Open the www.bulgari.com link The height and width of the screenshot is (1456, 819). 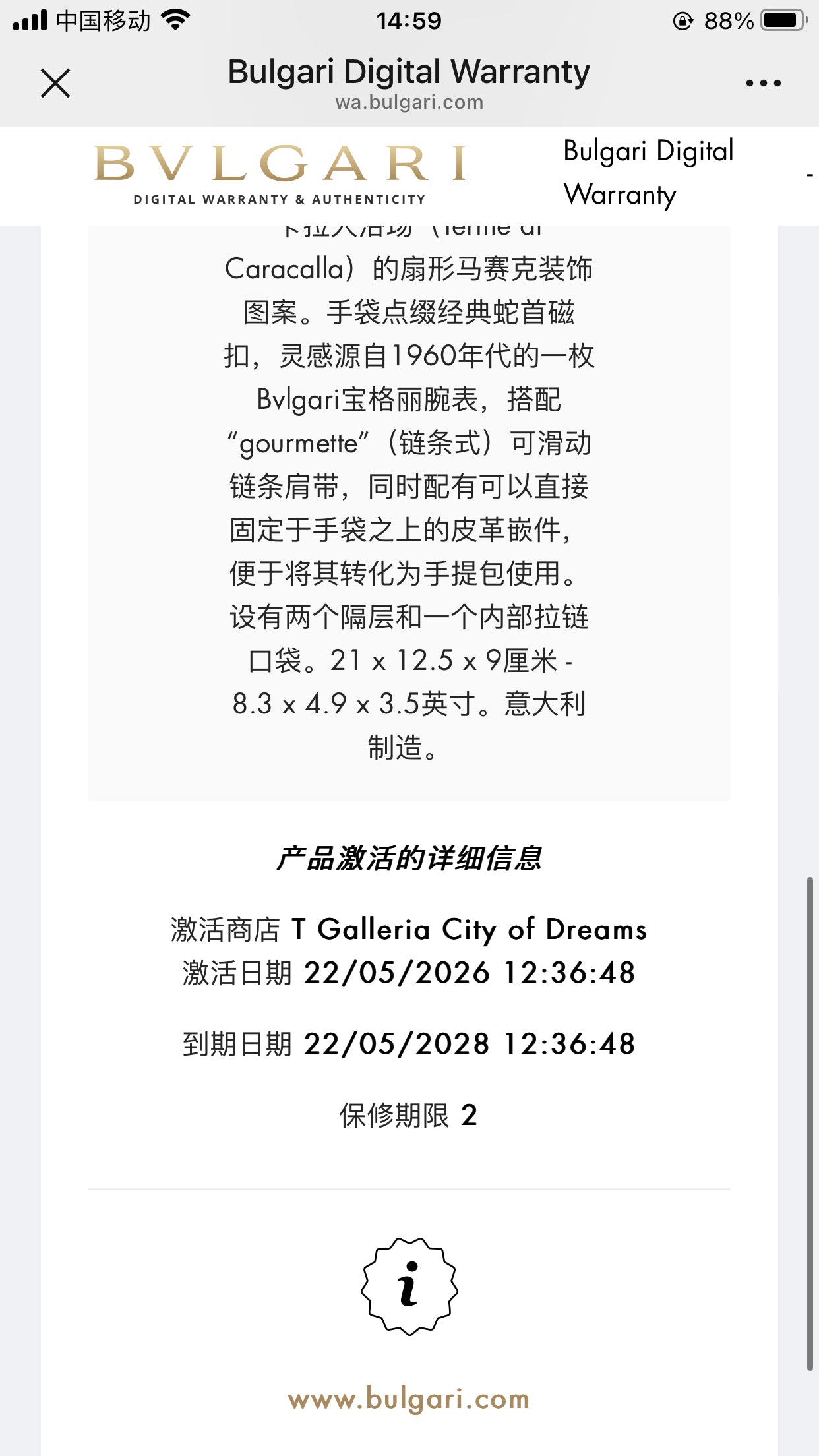[x=409, y=1399]
